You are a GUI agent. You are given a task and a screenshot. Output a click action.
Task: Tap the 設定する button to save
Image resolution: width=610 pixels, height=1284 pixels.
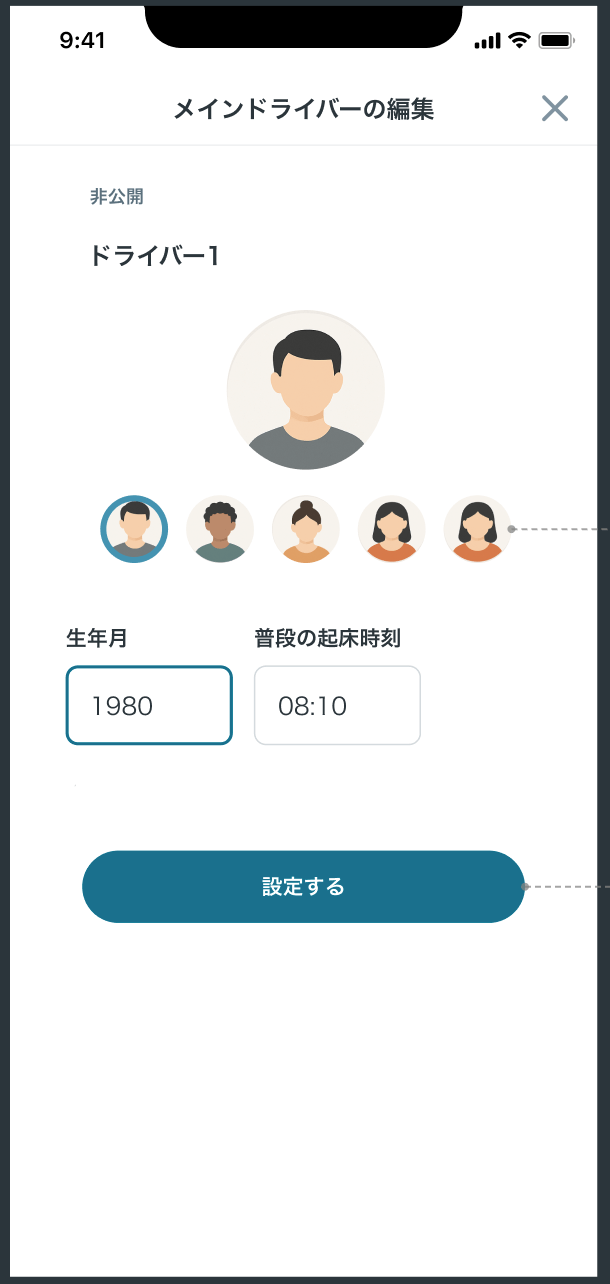303,886
